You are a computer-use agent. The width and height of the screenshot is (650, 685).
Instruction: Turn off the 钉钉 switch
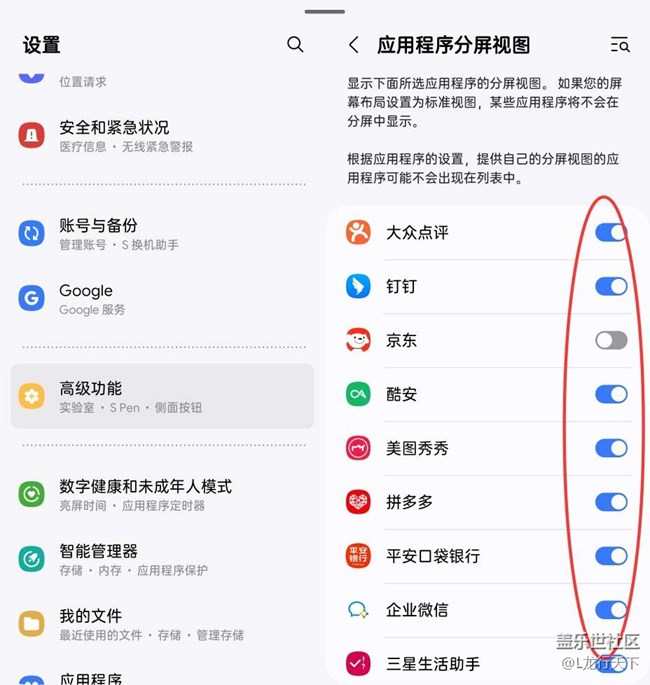[x=611, y=287]
